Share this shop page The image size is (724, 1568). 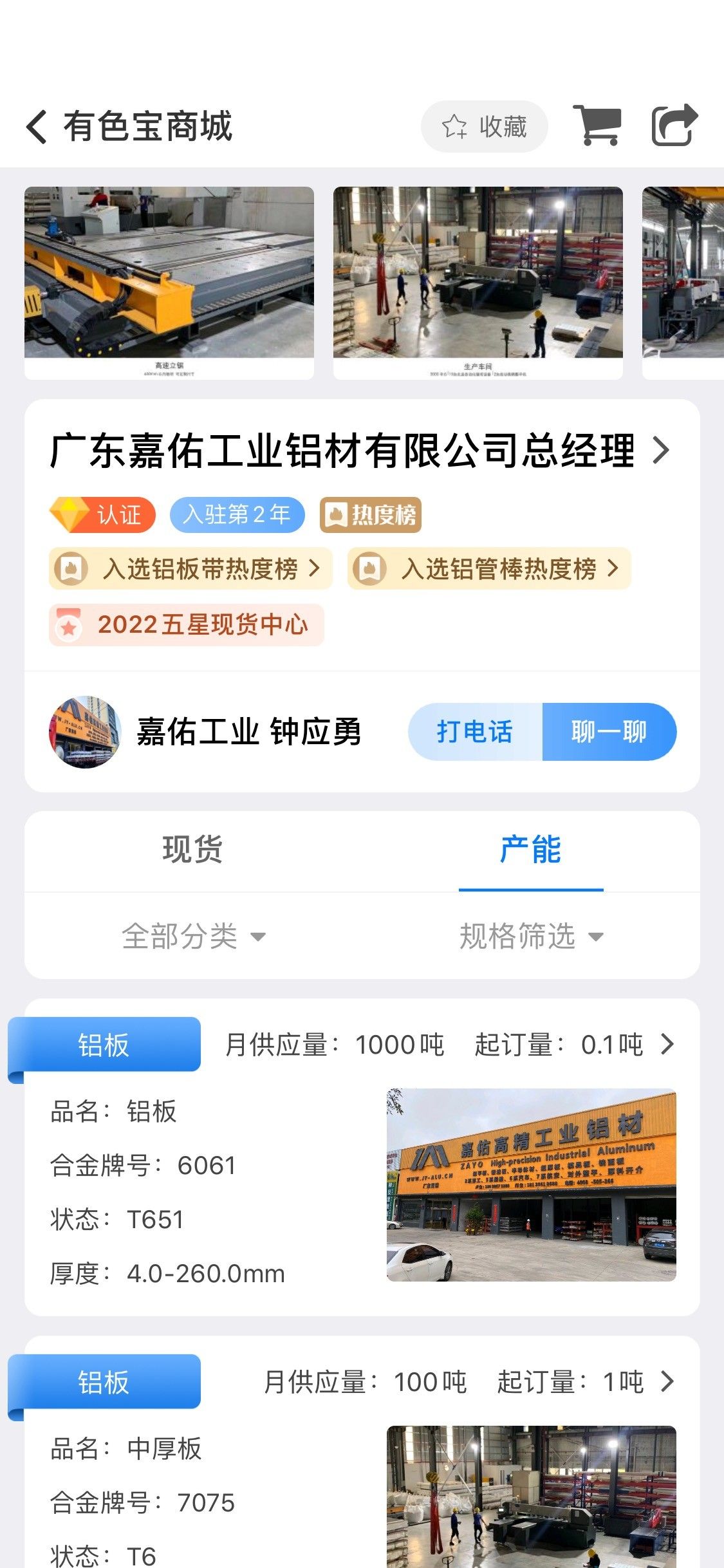pos(674,126)
